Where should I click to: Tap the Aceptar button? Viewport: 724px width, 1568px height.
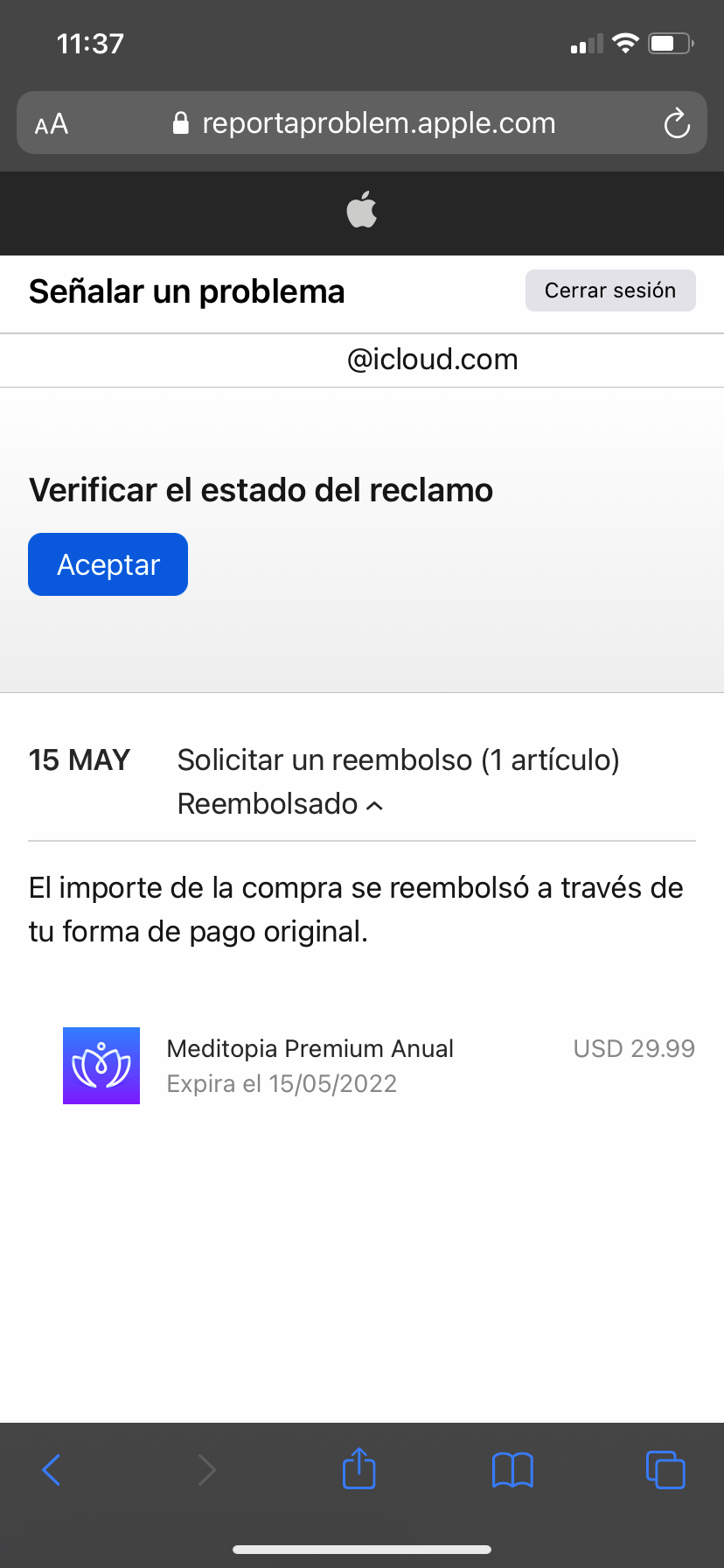pos(108,564)
